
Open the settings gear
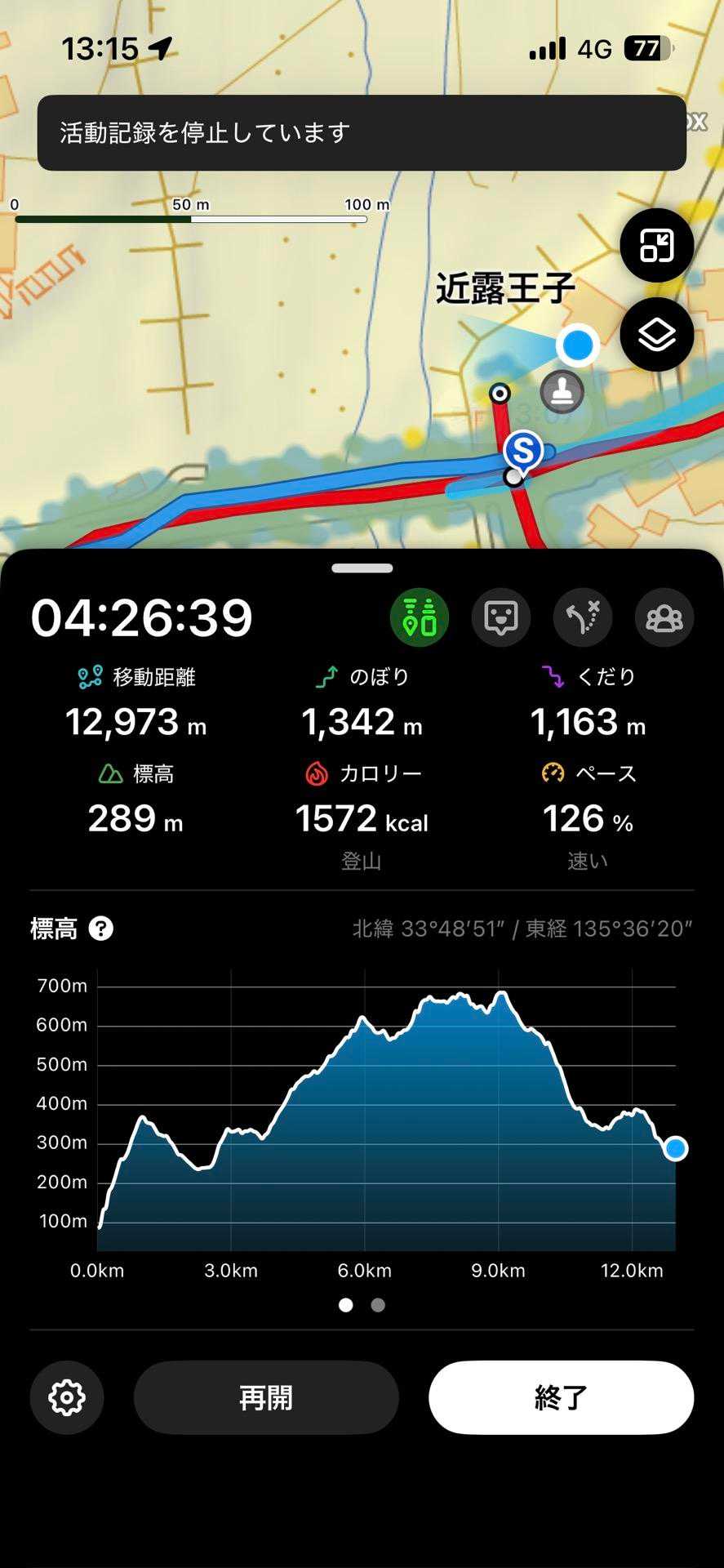tap(67, 1397)
